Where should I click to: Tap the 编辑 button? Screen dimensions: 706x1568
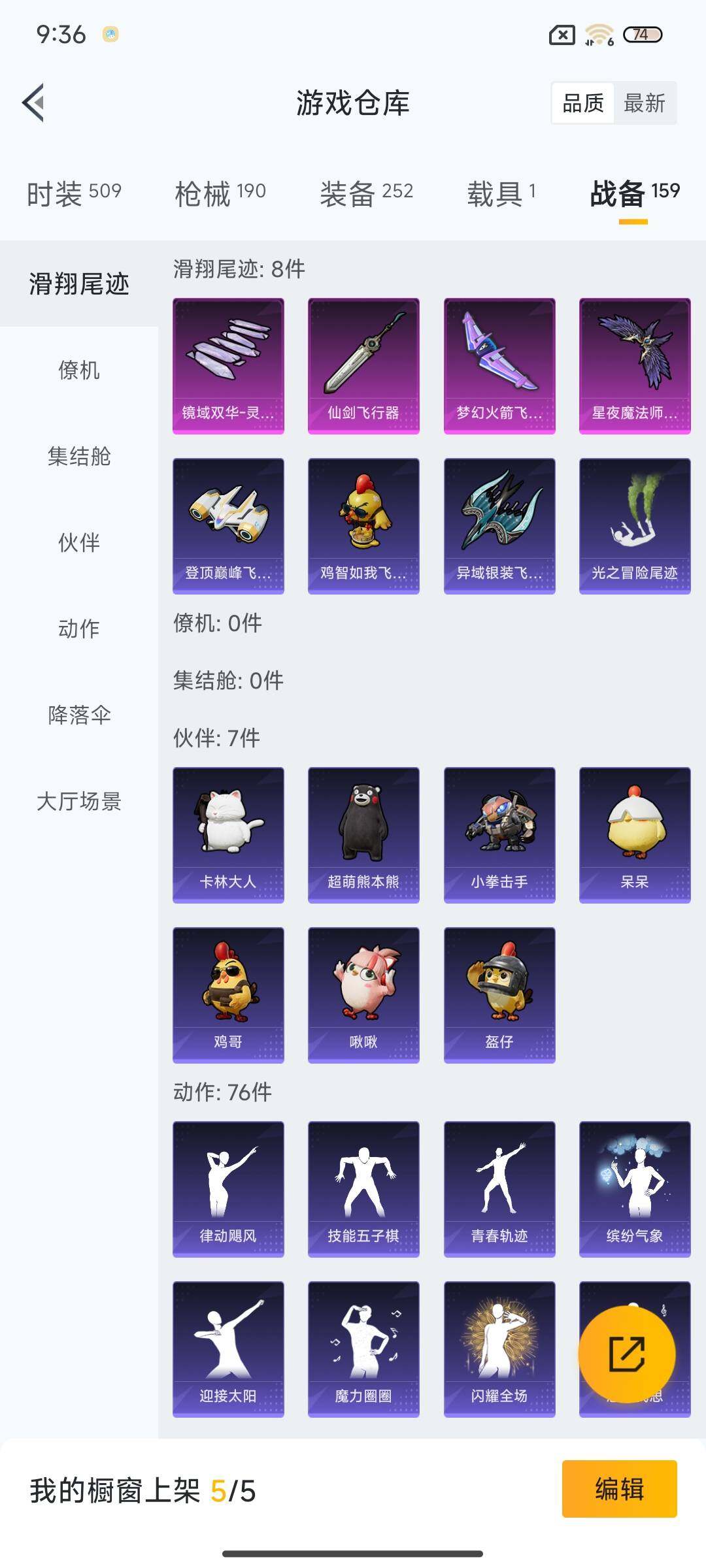[x=619, y=1489]
